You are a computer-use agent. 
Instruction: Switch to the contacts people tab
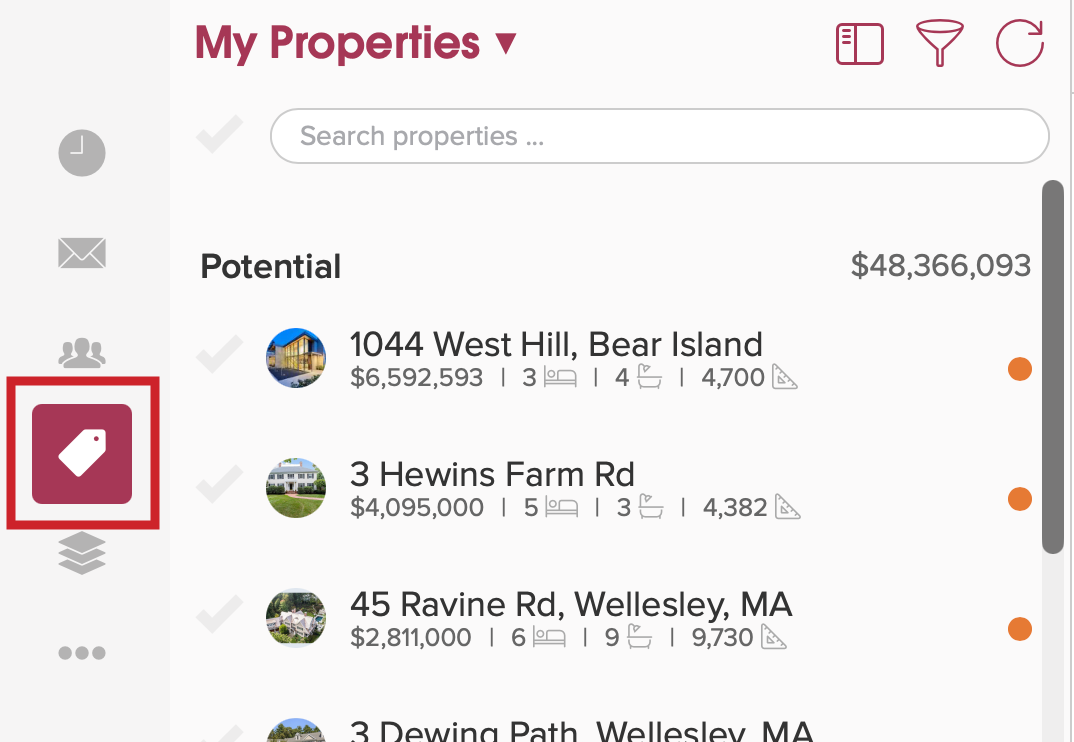[82, 352]
